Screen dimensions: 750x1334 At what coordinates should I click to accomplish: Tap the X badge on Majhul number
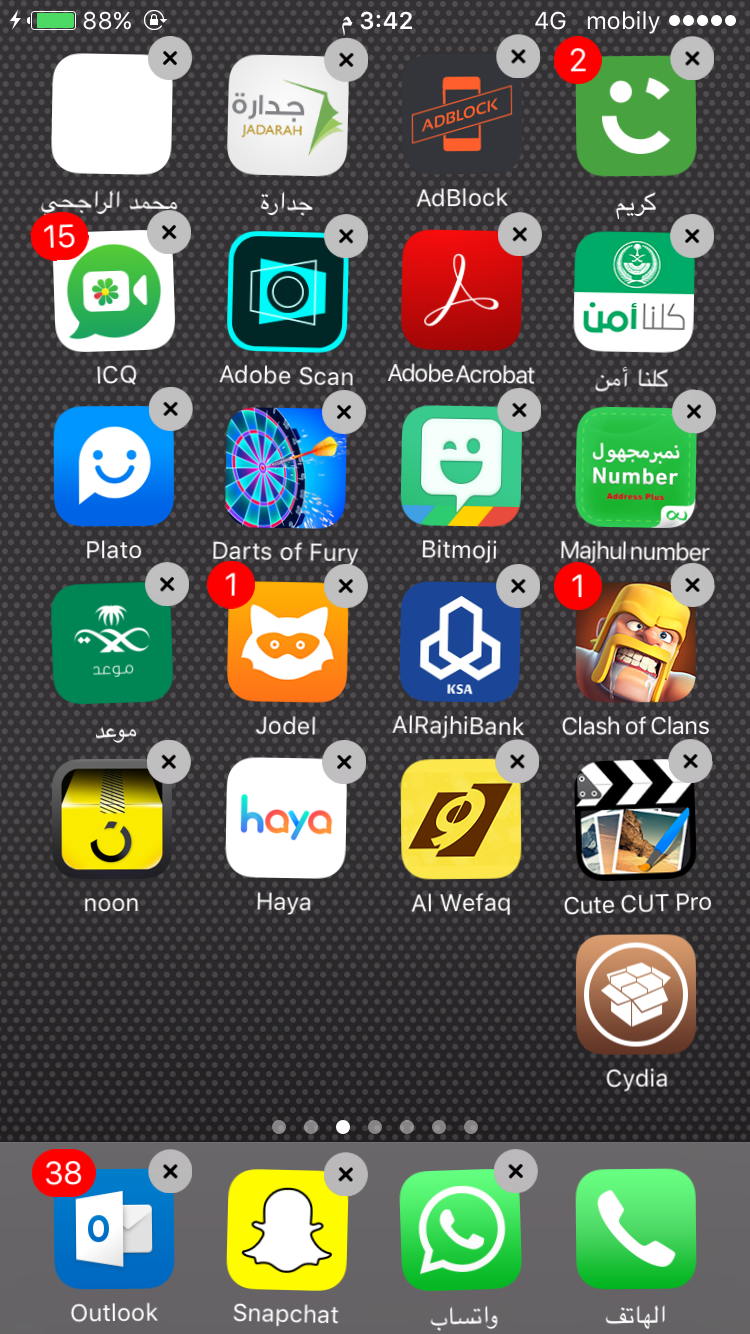pos(693,410)
